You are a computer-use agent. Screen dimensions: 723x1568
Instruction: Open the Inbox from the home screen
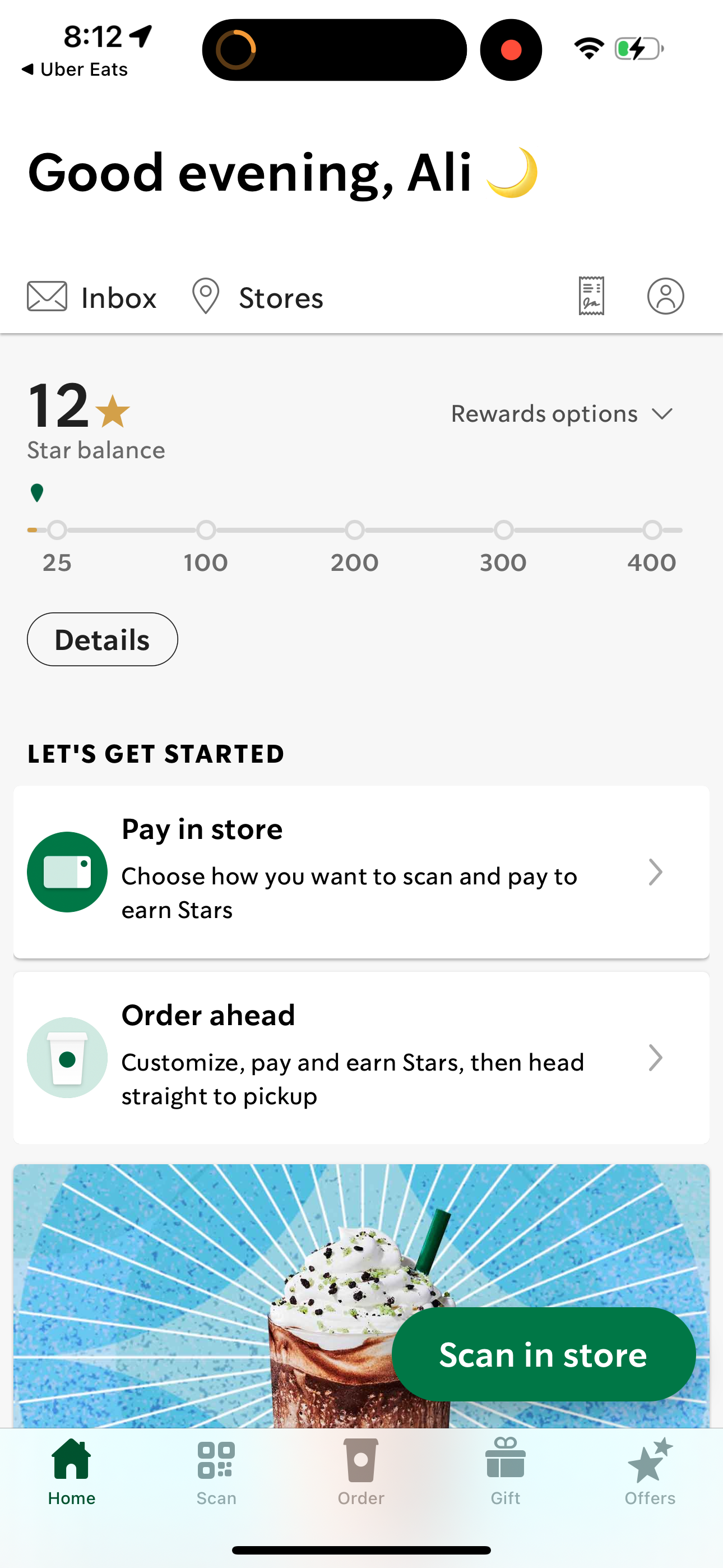91,297
